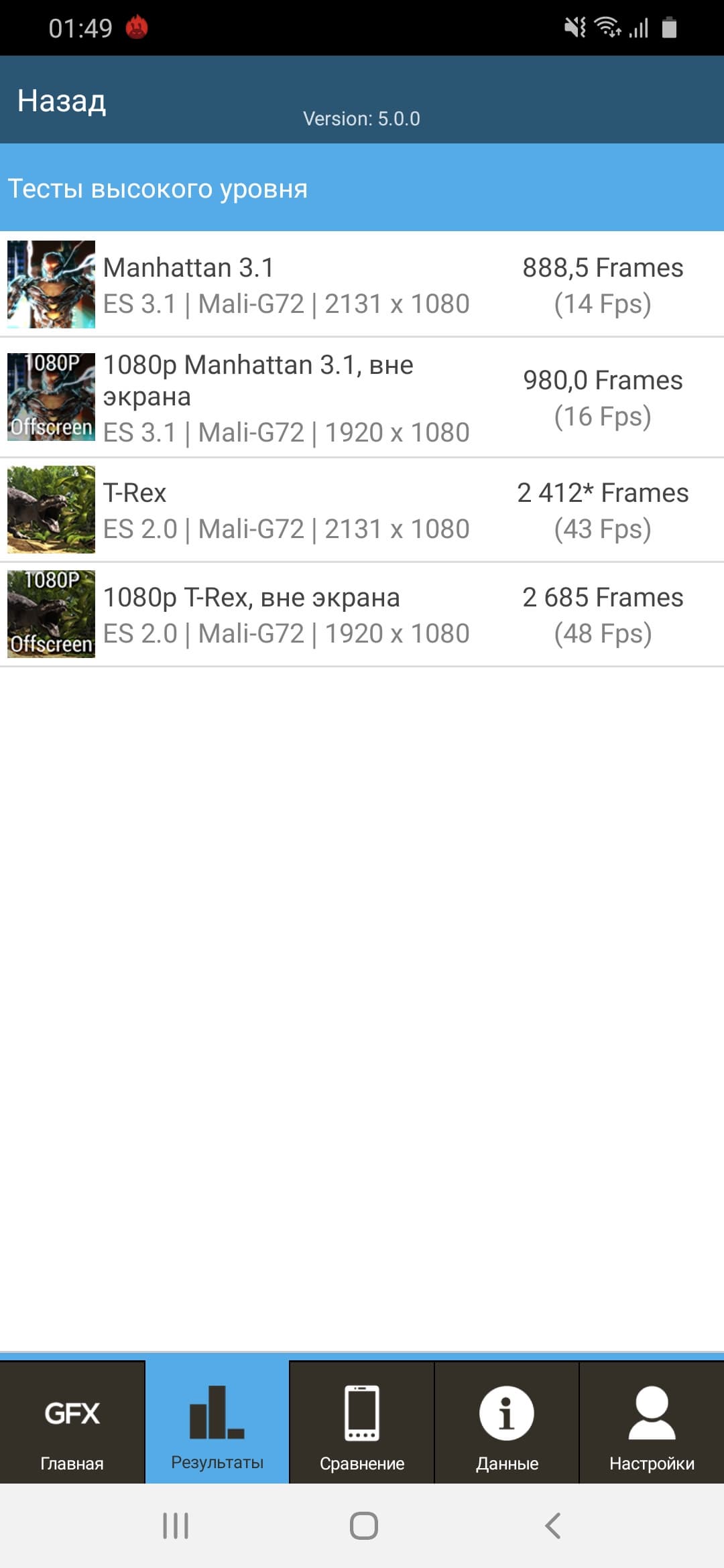Switch to the Сравнение tab
This screenshot has width=724, height=1568.
(x=362, y=1423)
